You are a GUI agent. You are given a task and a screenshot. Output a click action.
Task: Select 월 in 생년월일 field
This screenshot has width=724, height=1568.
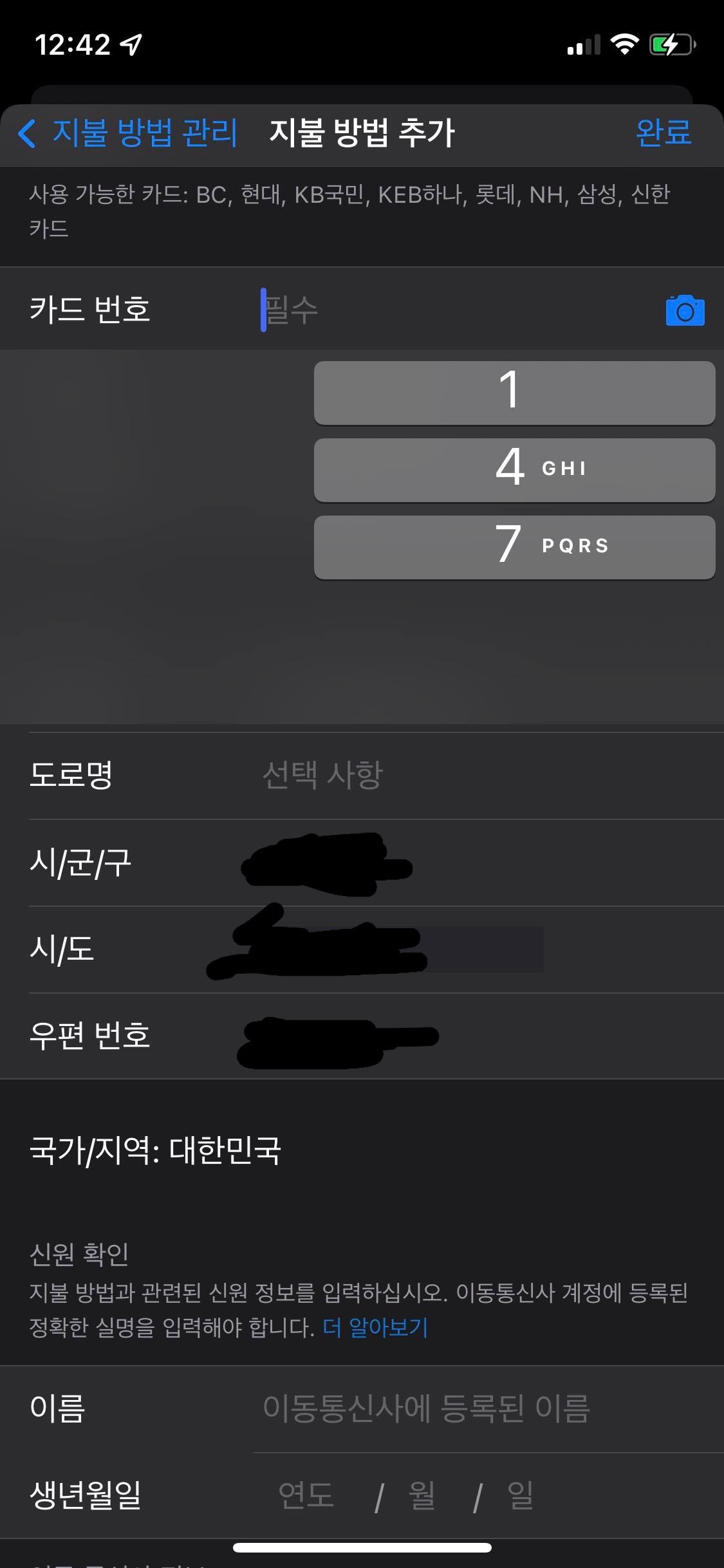(422, 1495)
